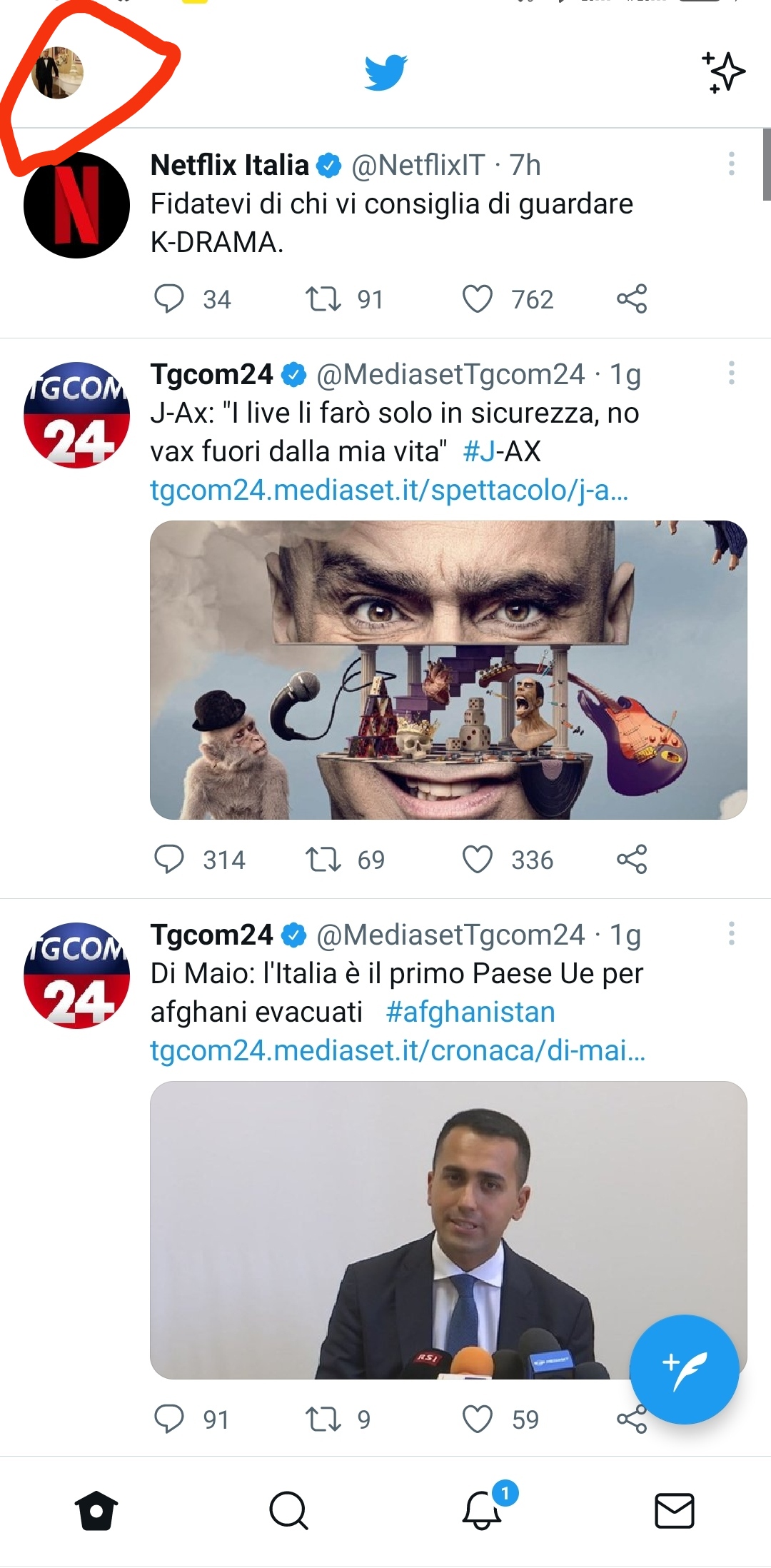This screenshot has width=771, height=1568.
Task: Open the Messages envelope tab
Action: tap(674, 1511)
